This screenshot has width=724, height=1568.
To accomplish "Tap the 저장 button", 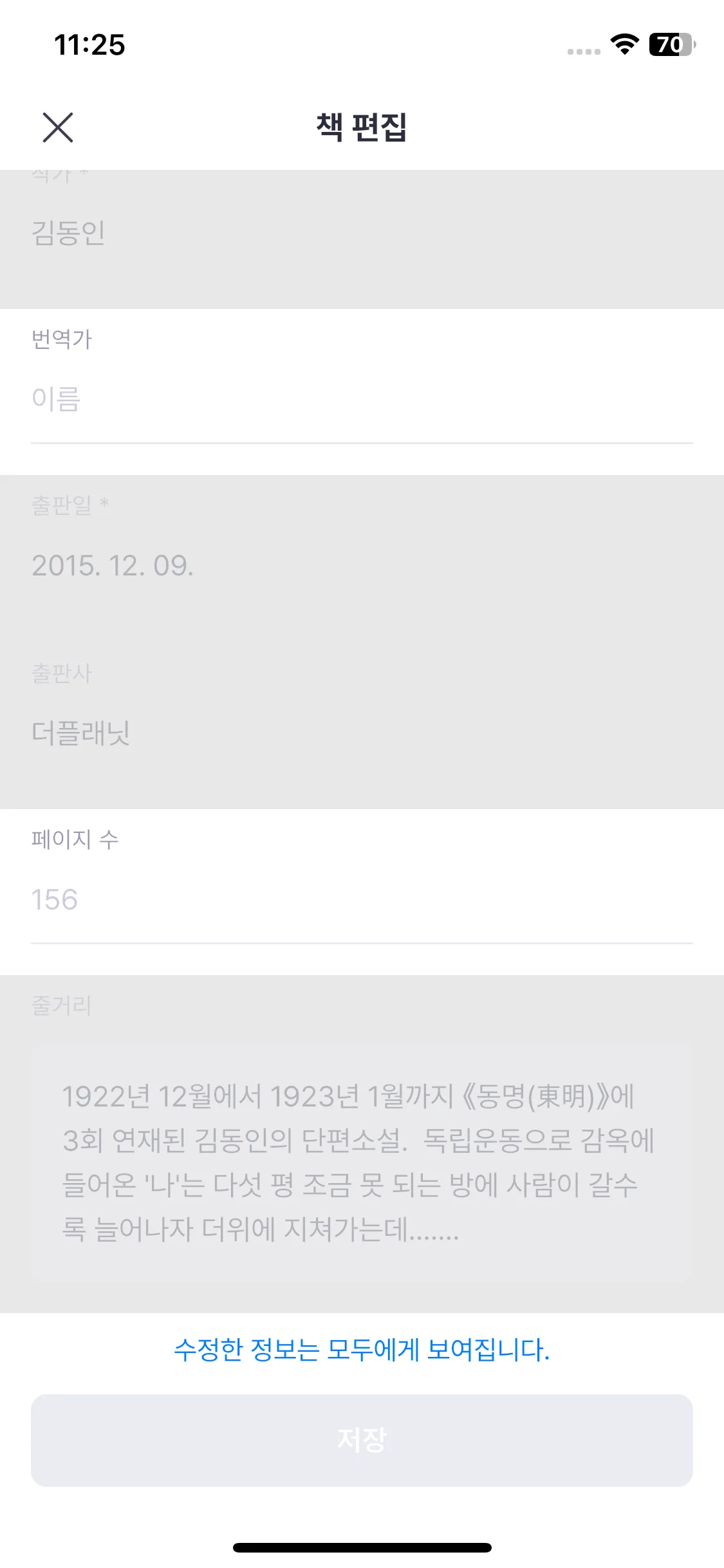I will coord(362,1441).
